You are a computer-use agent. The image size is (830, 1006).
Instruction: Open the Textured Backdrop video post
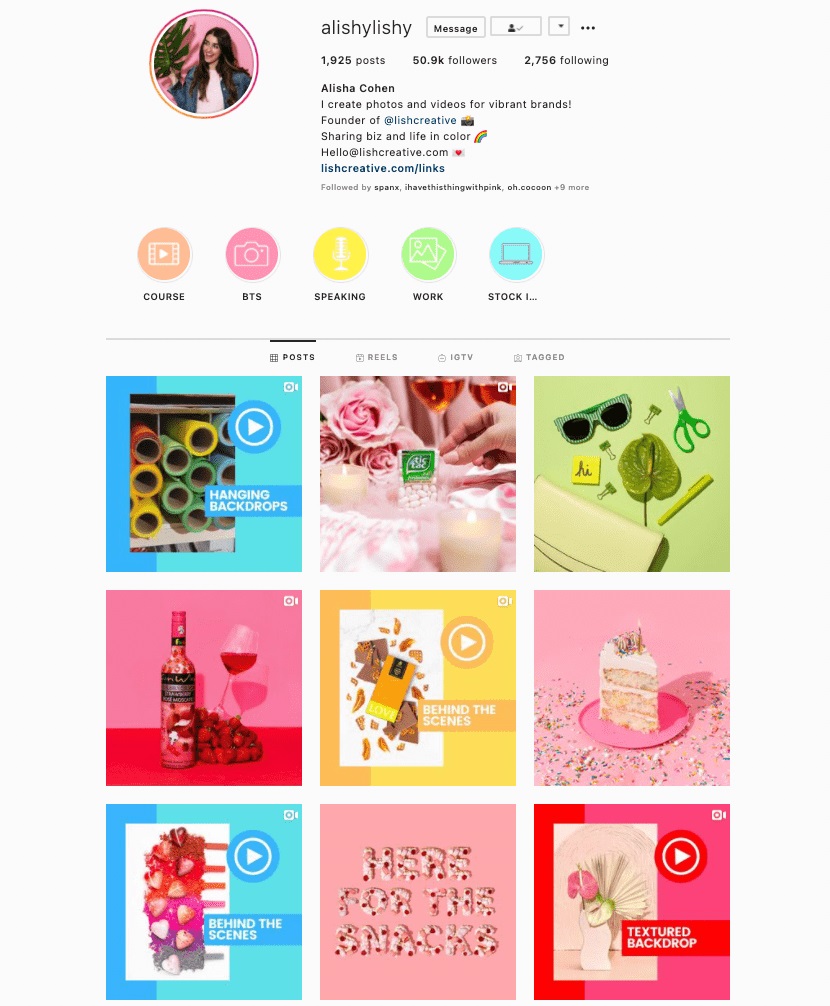[x=632, y=902]
